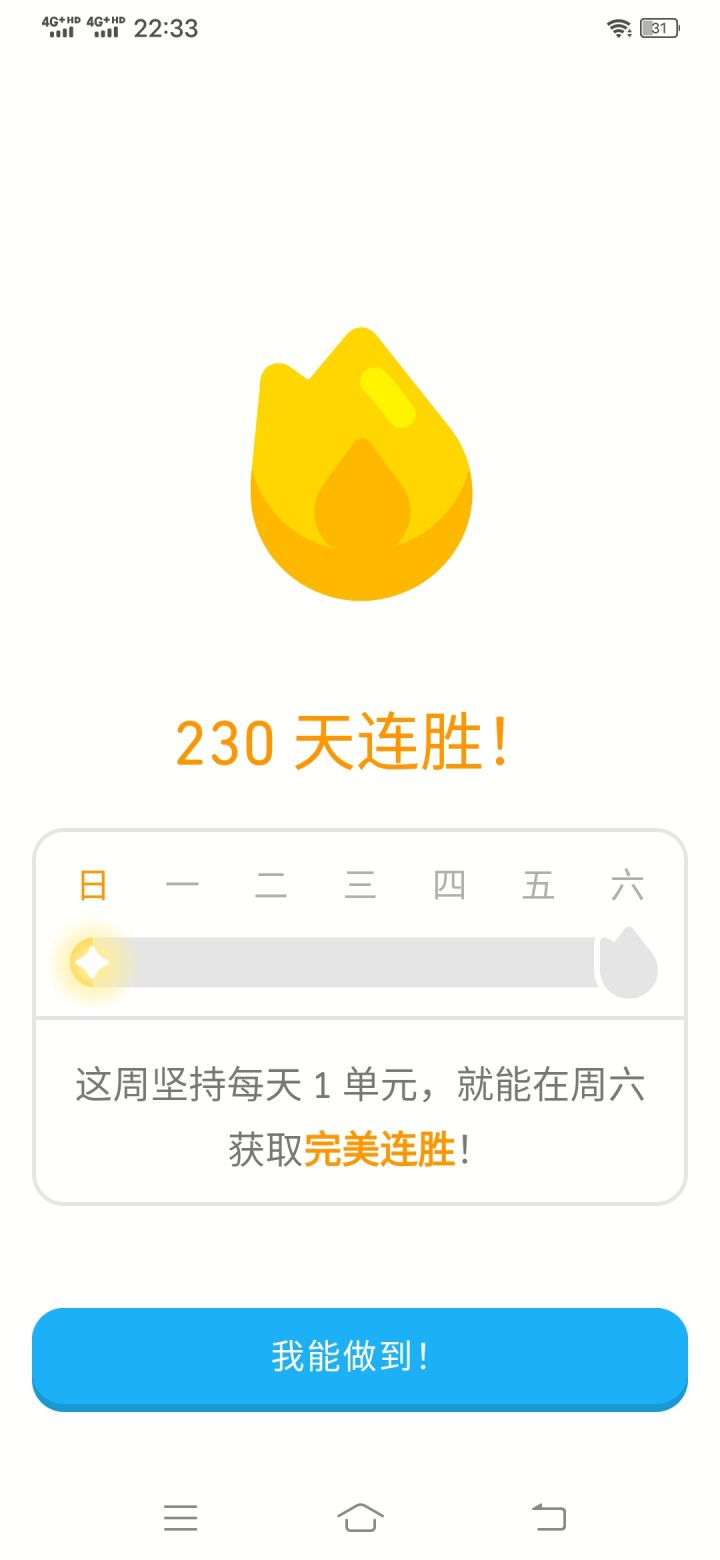This screenshot has width=720, height=1560.
Task: Tap the weekly streak progress bar
Action: tap(360, 962)
